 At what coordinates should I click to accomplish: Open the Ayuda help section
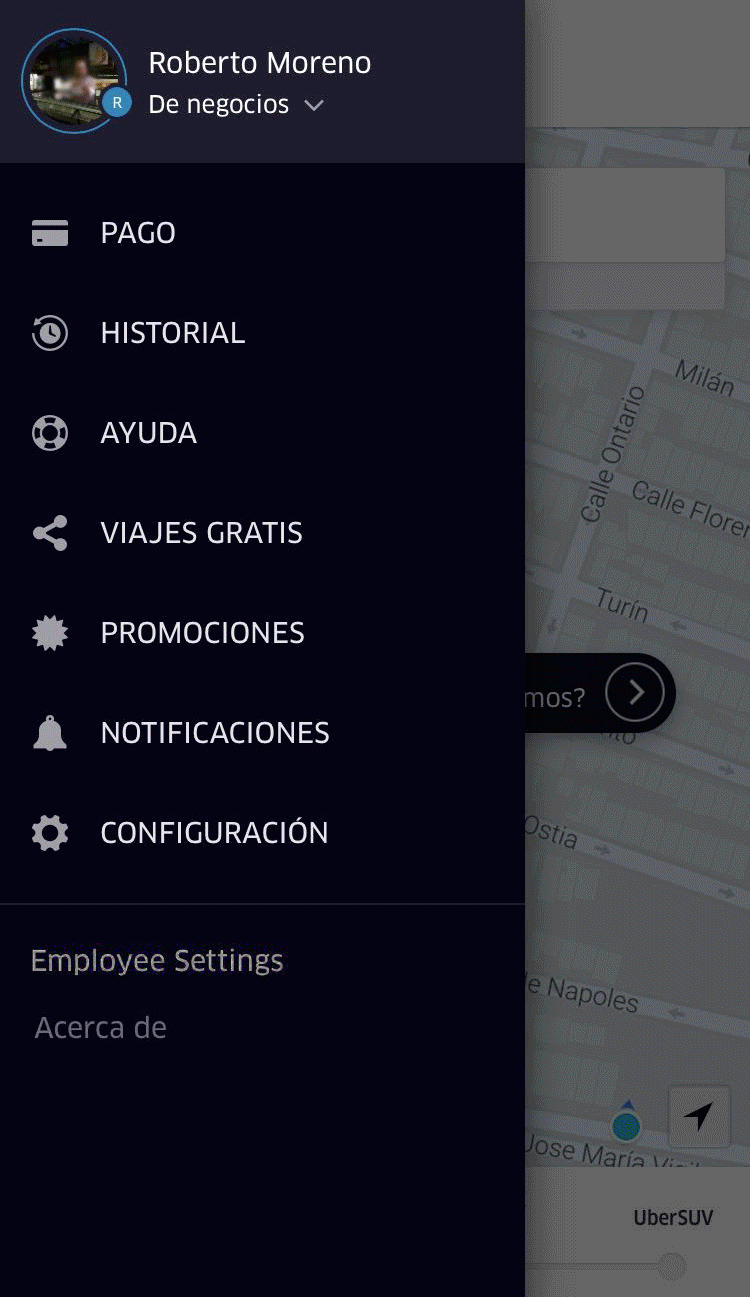click(x=148, y=433)
